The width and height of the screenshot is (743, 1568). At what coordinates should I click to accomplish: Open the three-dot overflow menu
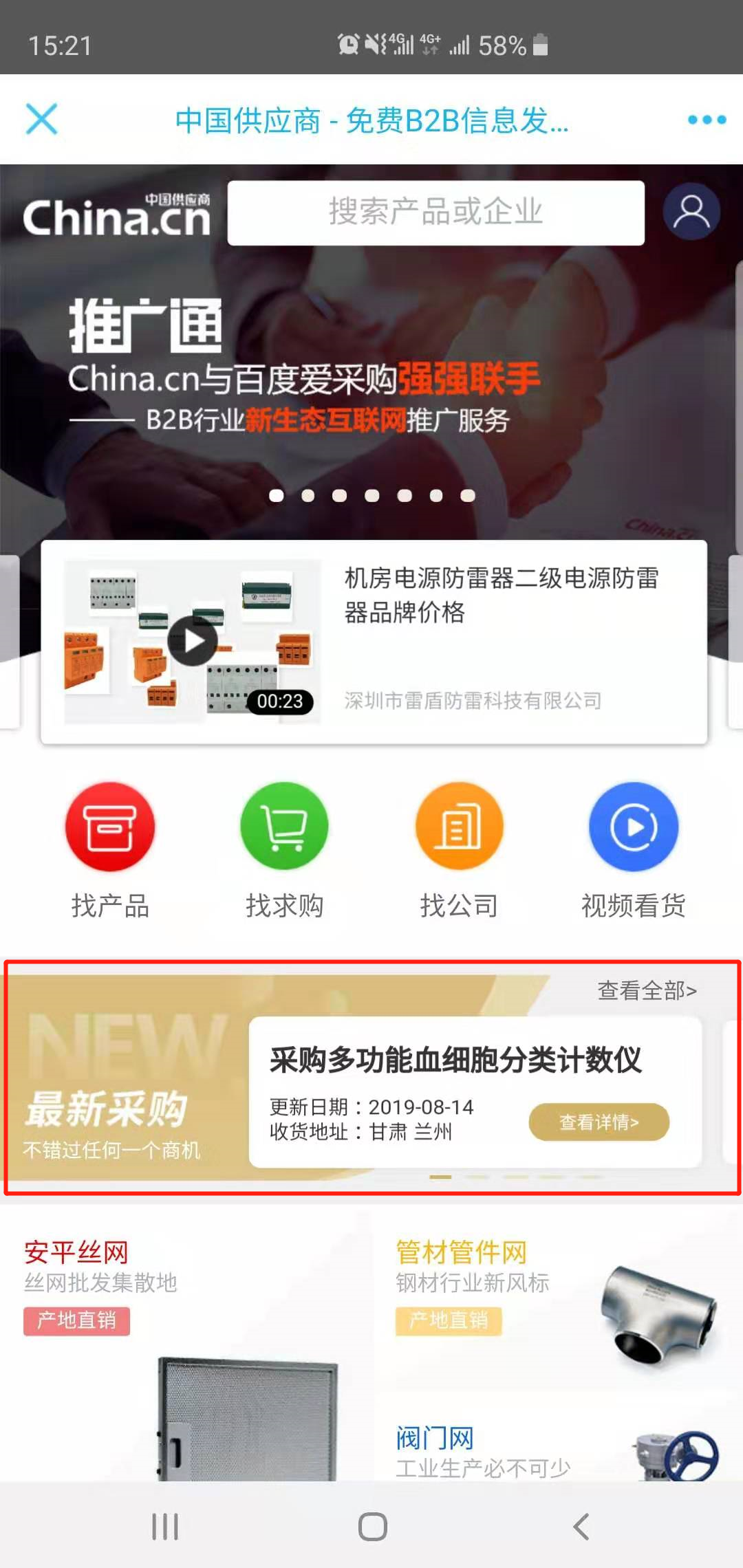click(x=707, y=120)
